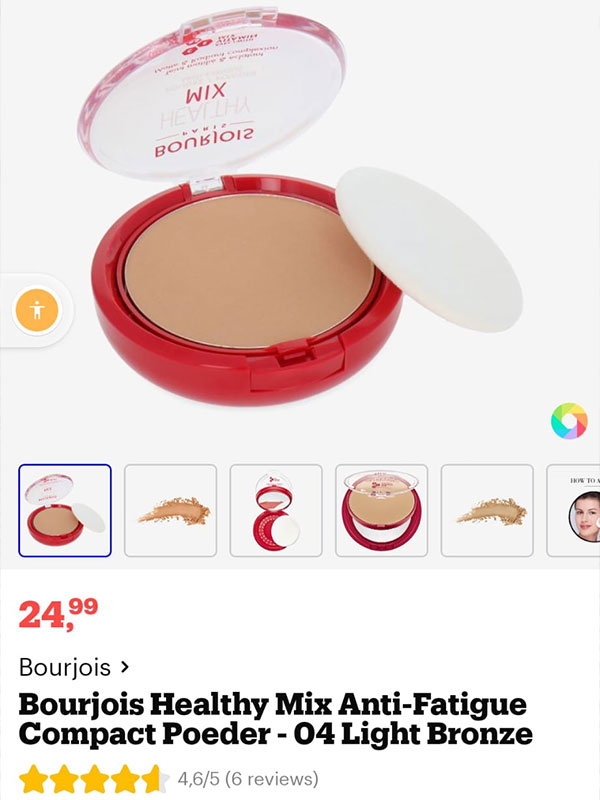Tap the colorful visual search icon
Image resolution: width=600 pixels, height=800 pixels.
pyautogui.click(x=569, y=421)
